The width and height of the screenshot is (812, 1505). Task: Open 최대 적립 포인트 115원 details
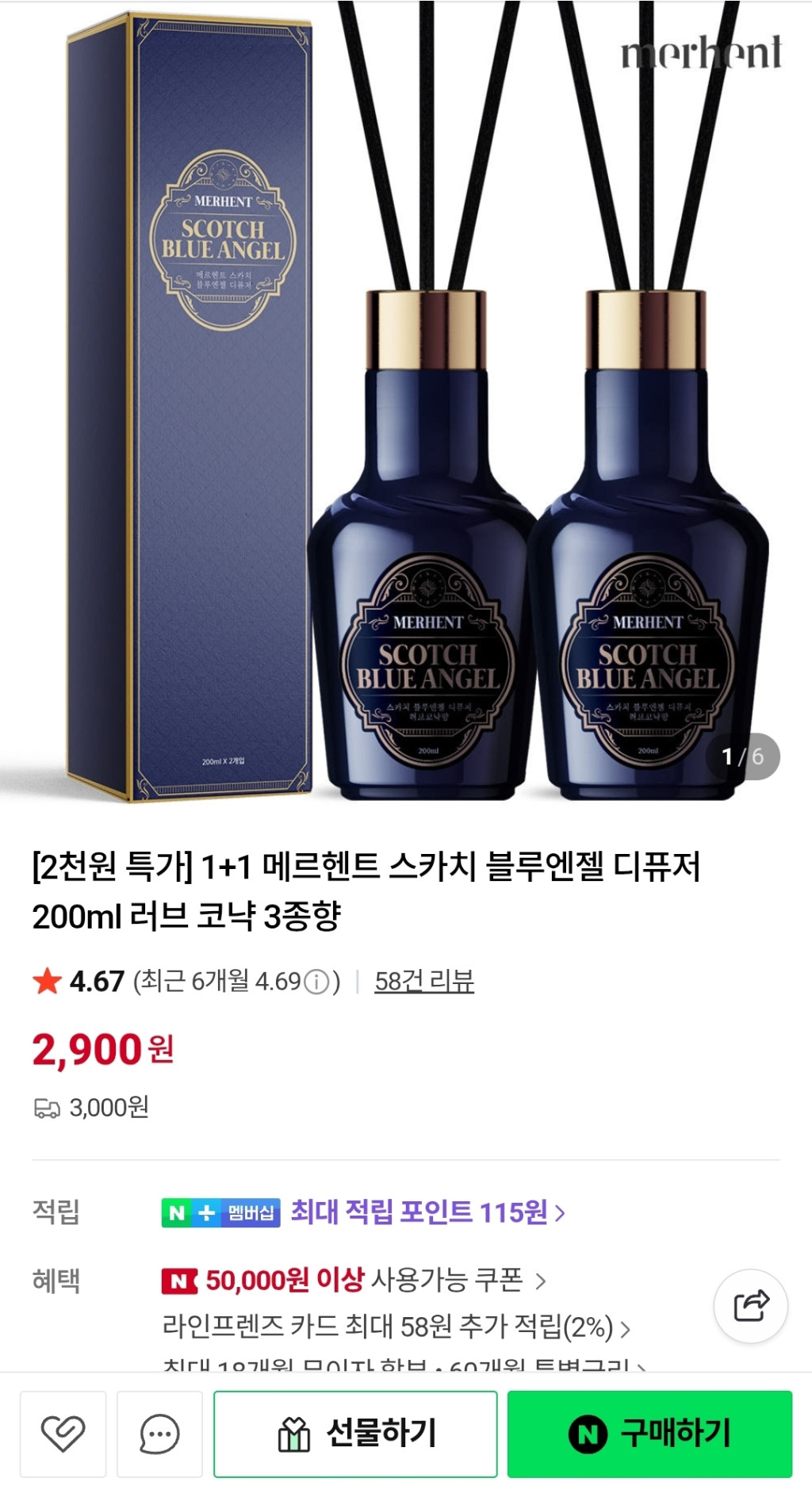pyautogui.click(x=427, y=1212)
